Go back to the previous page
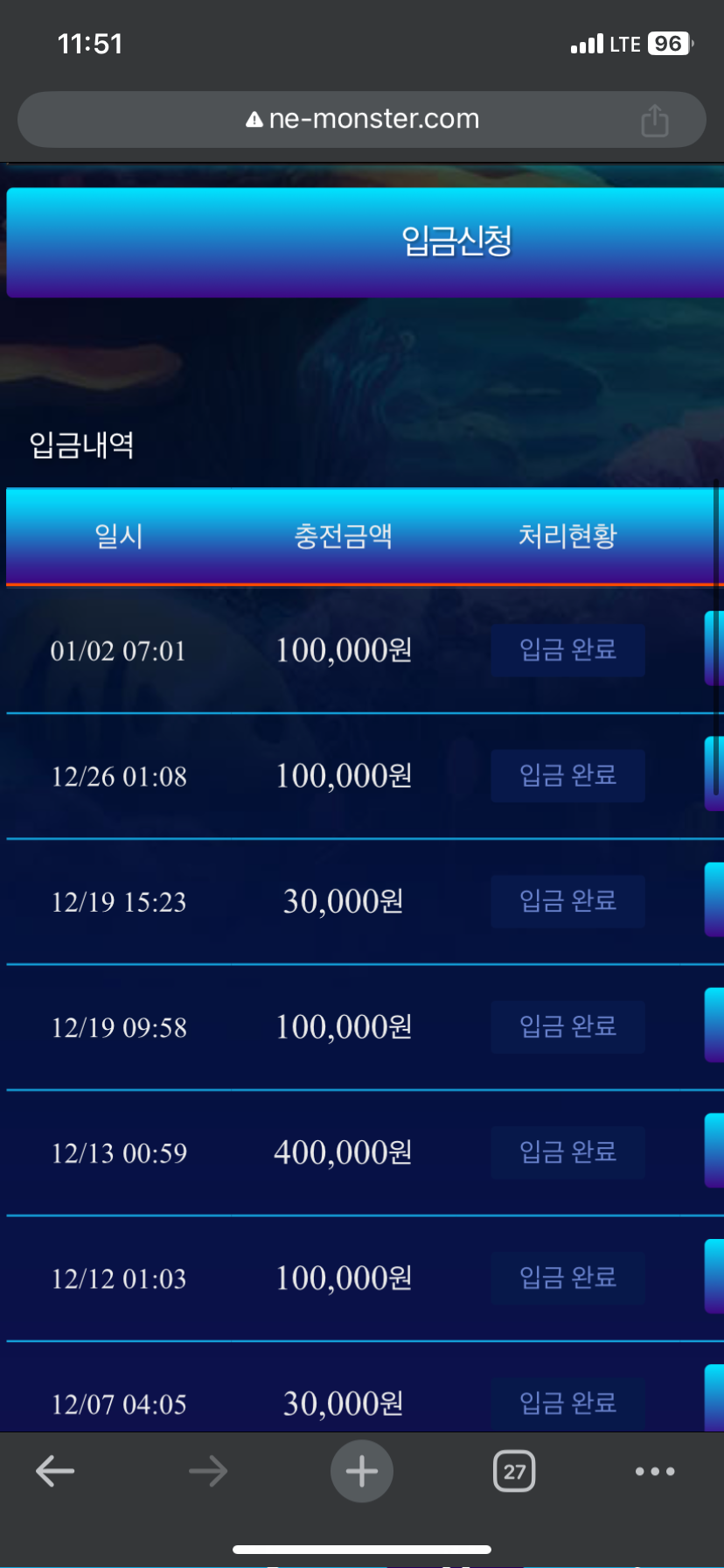 pyautogui.click(x=55, y=1471)
